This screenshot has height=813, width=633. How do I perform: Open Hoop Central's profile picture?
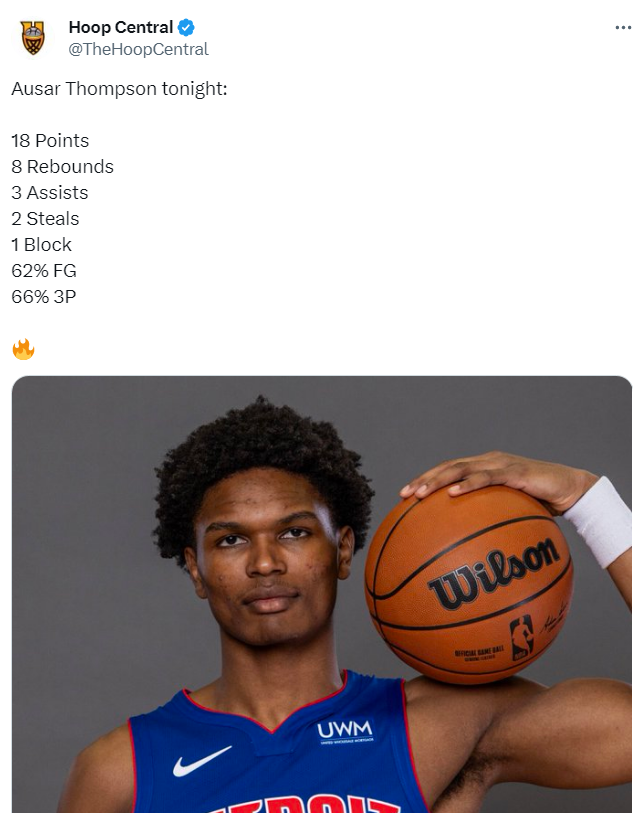click(33, 38)
